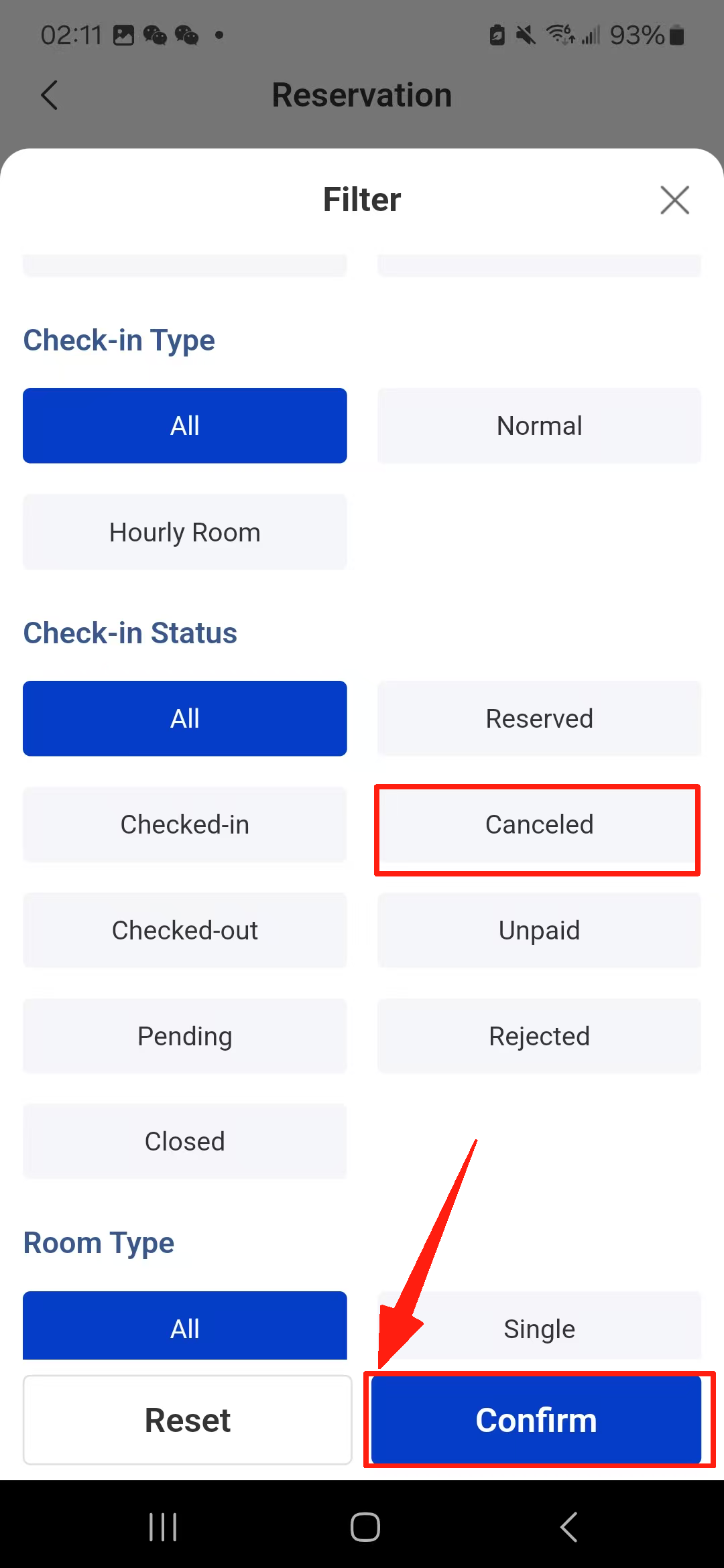Image resolution: width=724 pixels, height=1568 pixels.
Task: Choose All under Room Type
Action: coord(185,1327)
